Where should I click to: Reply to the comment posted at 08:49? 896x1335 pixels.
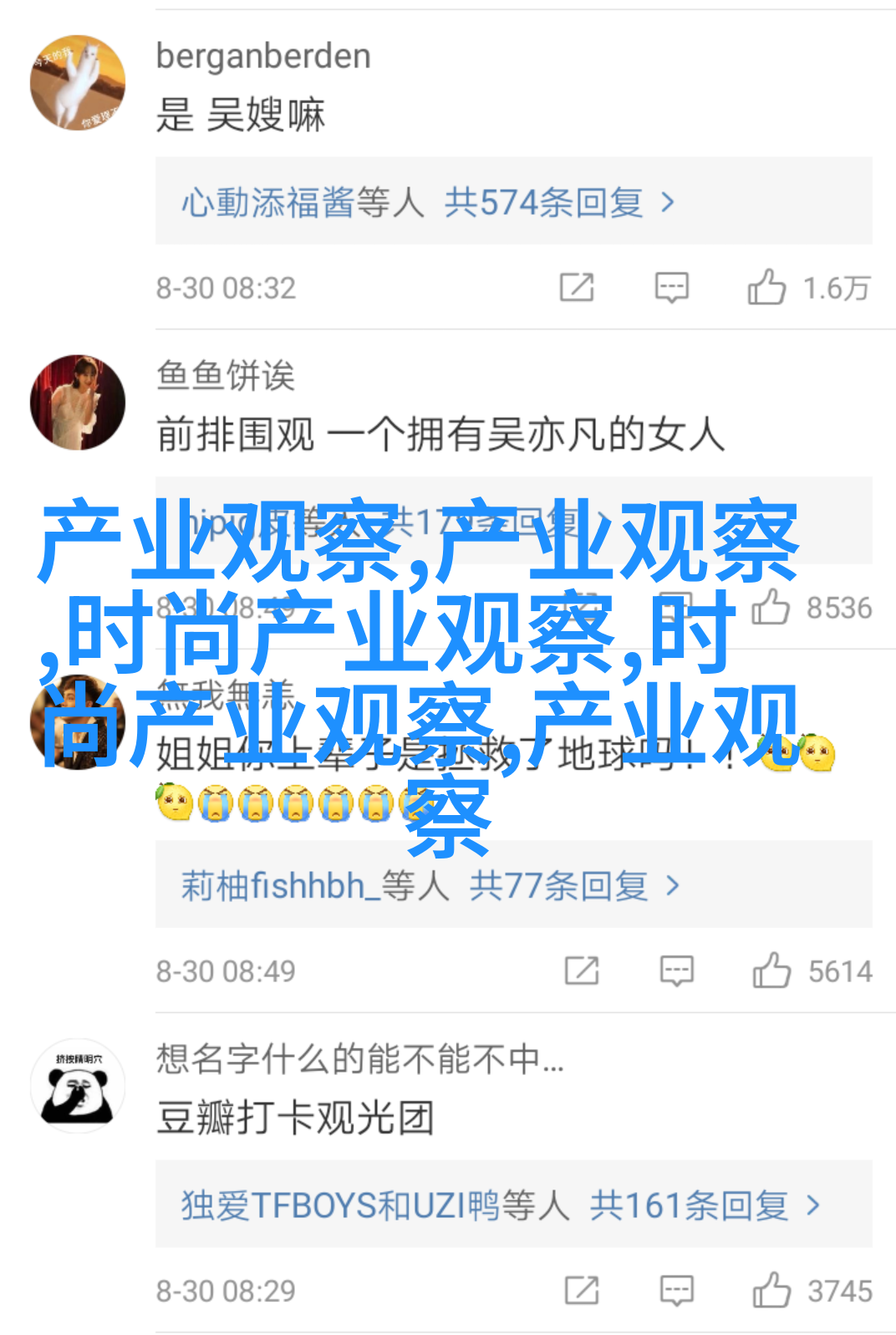click(676, 971)
